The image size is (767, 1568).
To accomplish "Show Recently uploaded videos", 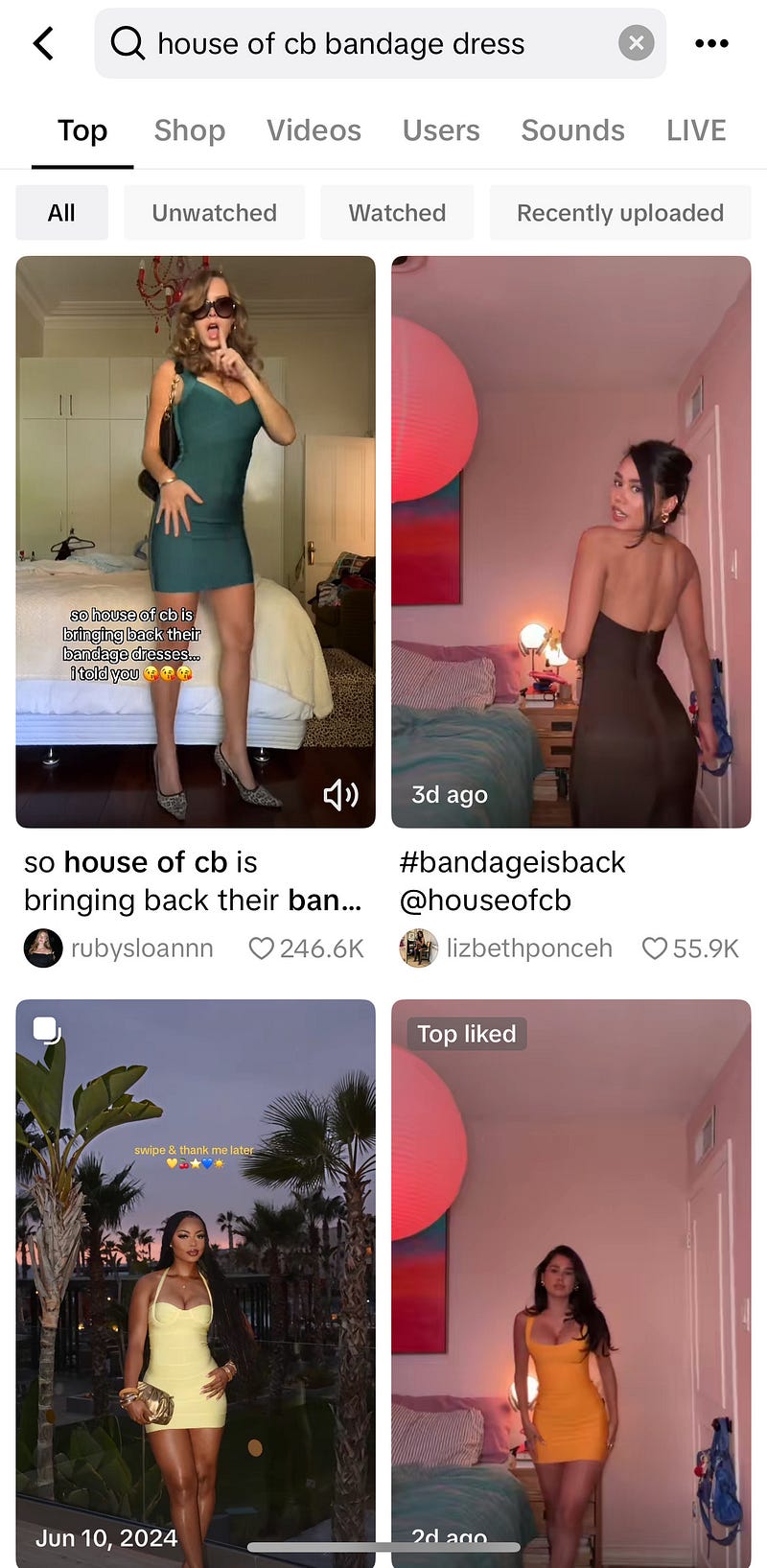I will [619, 213].
